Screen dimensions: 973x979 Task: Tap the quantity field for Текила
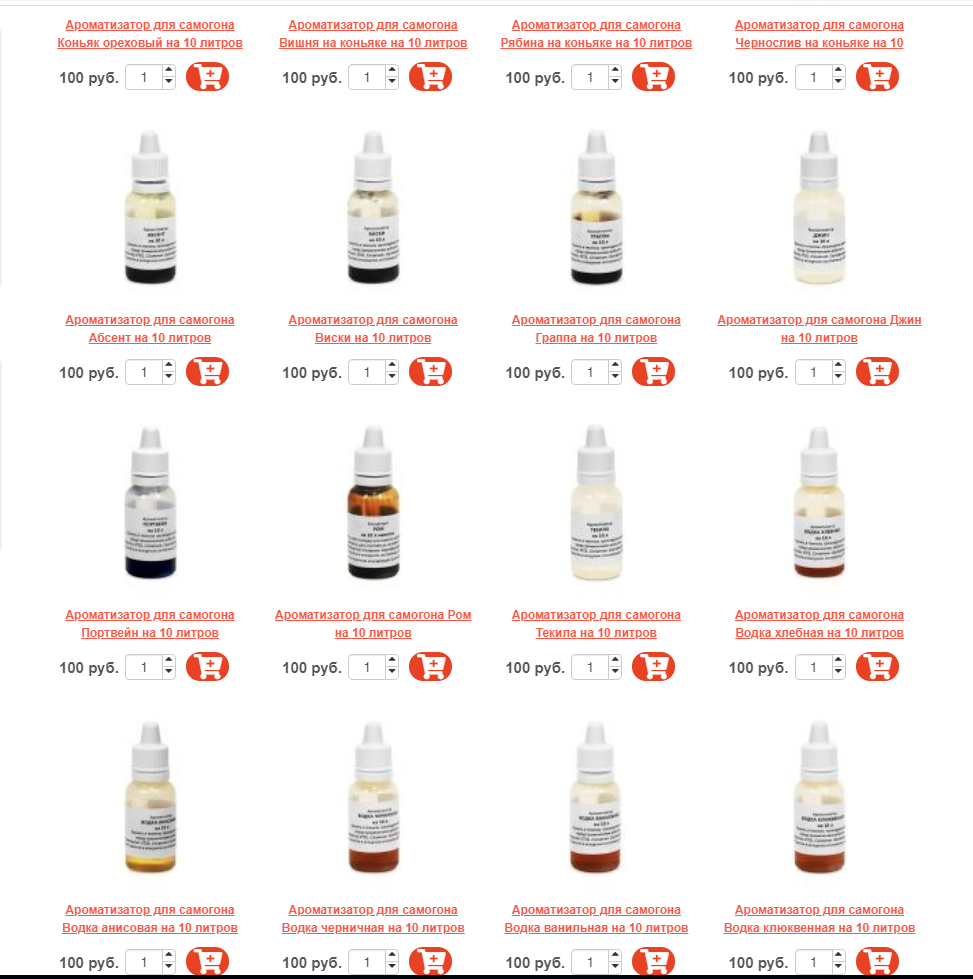(590, 667)
